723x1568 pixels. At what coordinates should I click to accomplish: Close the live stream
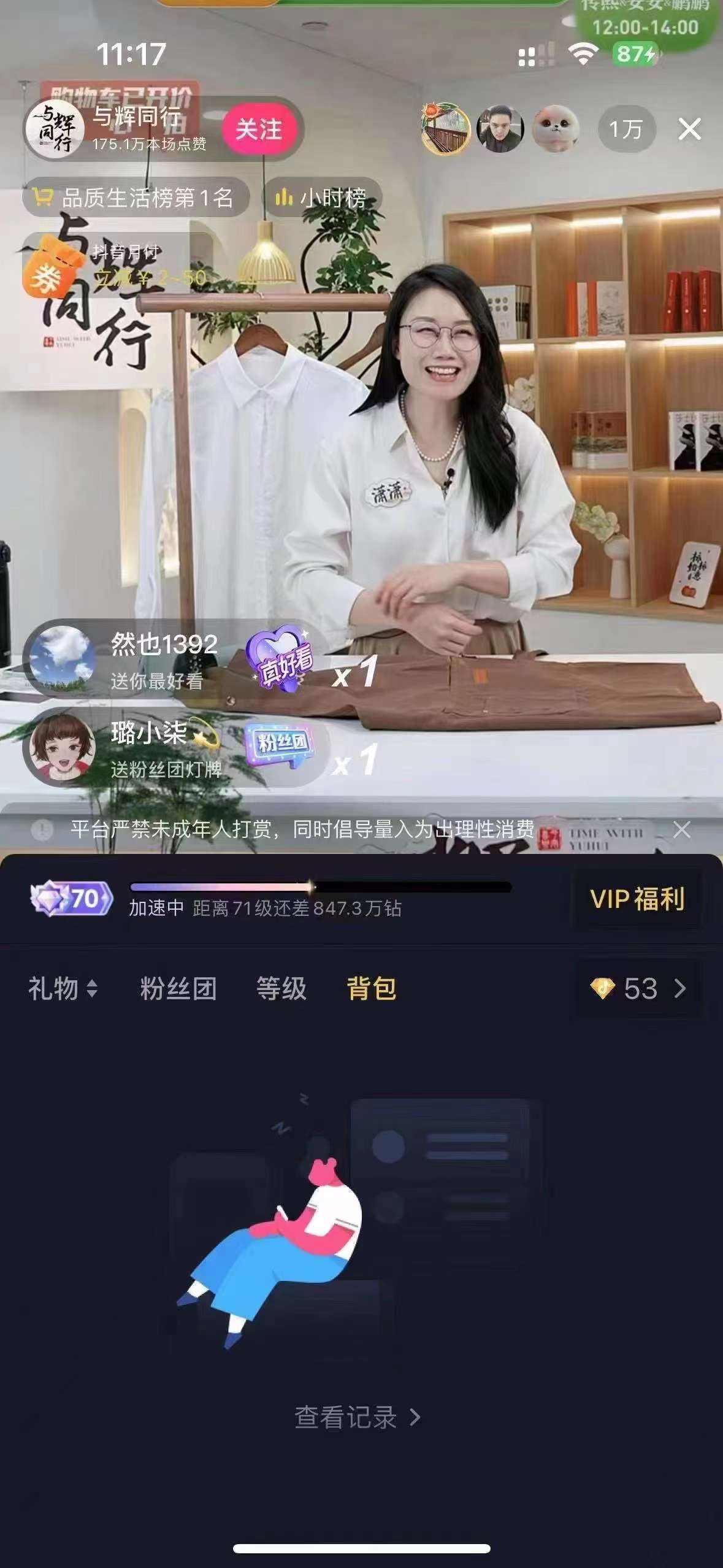(689, 129)
